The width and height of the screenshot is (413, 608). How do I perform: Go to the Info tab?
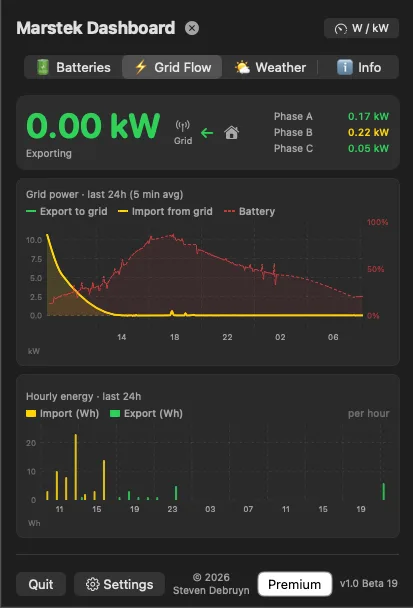358,67
